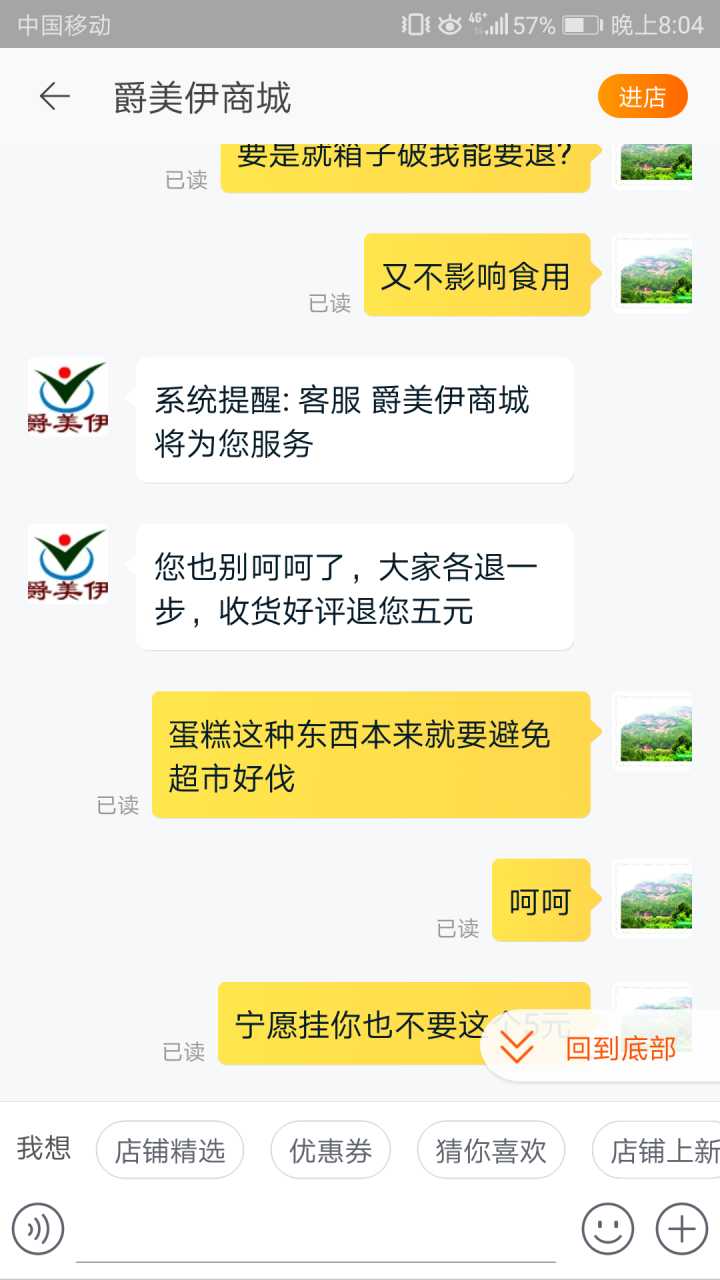Image resolution: width=720 pixels, height=1280 pixels.
Task: Jump to bottom via 回到底部
Action: pos(600,1048)
